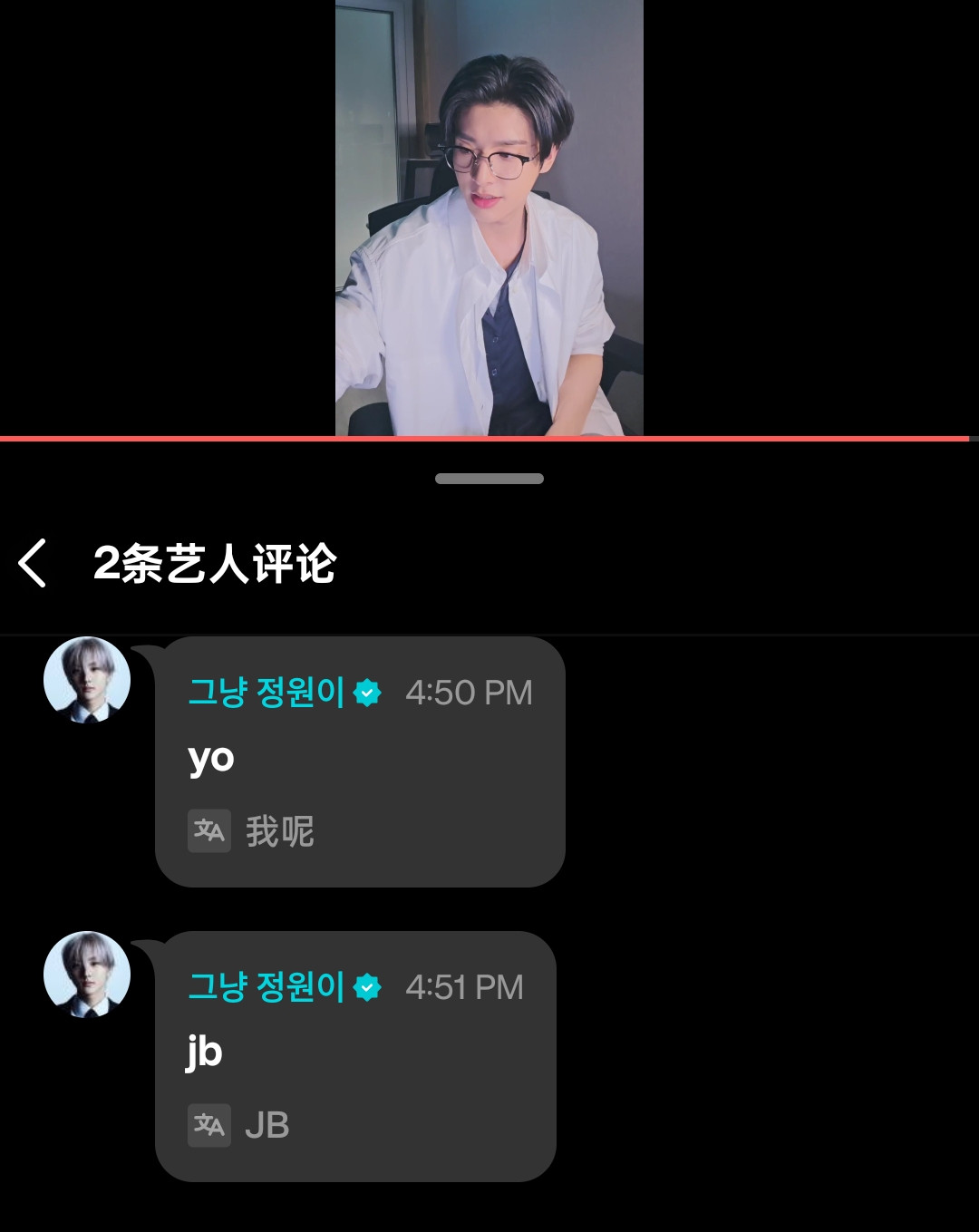Screen dimensions: 979x1232
Task: Open profile avatar on the 'jb' comment
Action: pyautogui.click(x=87, y=975)
